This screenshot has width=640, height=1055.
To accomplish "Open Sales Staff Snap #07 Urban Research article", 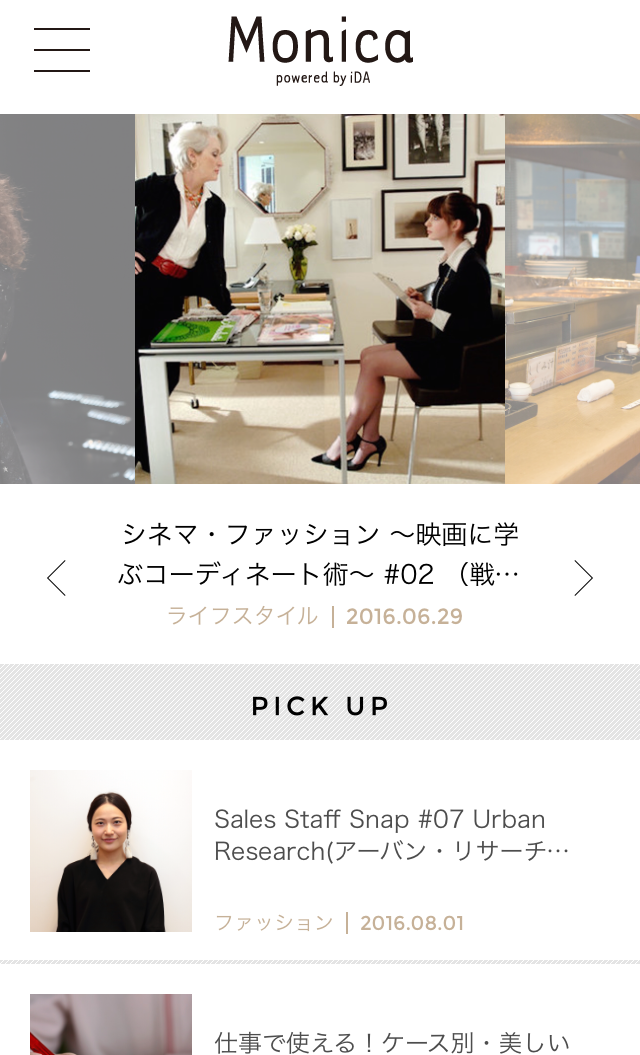I will pyautogui.click(x=392, y=835).
